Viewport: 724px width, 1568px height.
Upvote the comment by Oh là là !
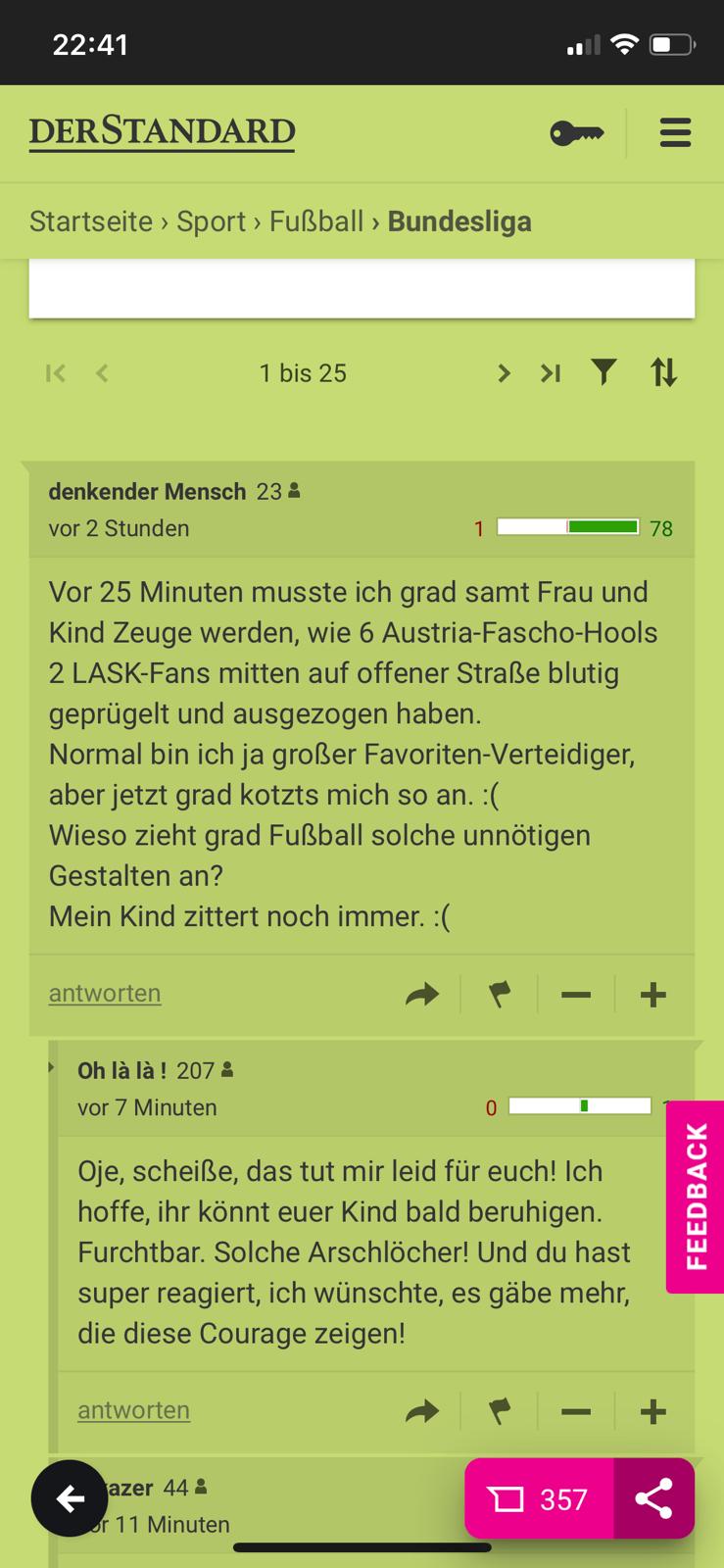[x=652, y=1412]
